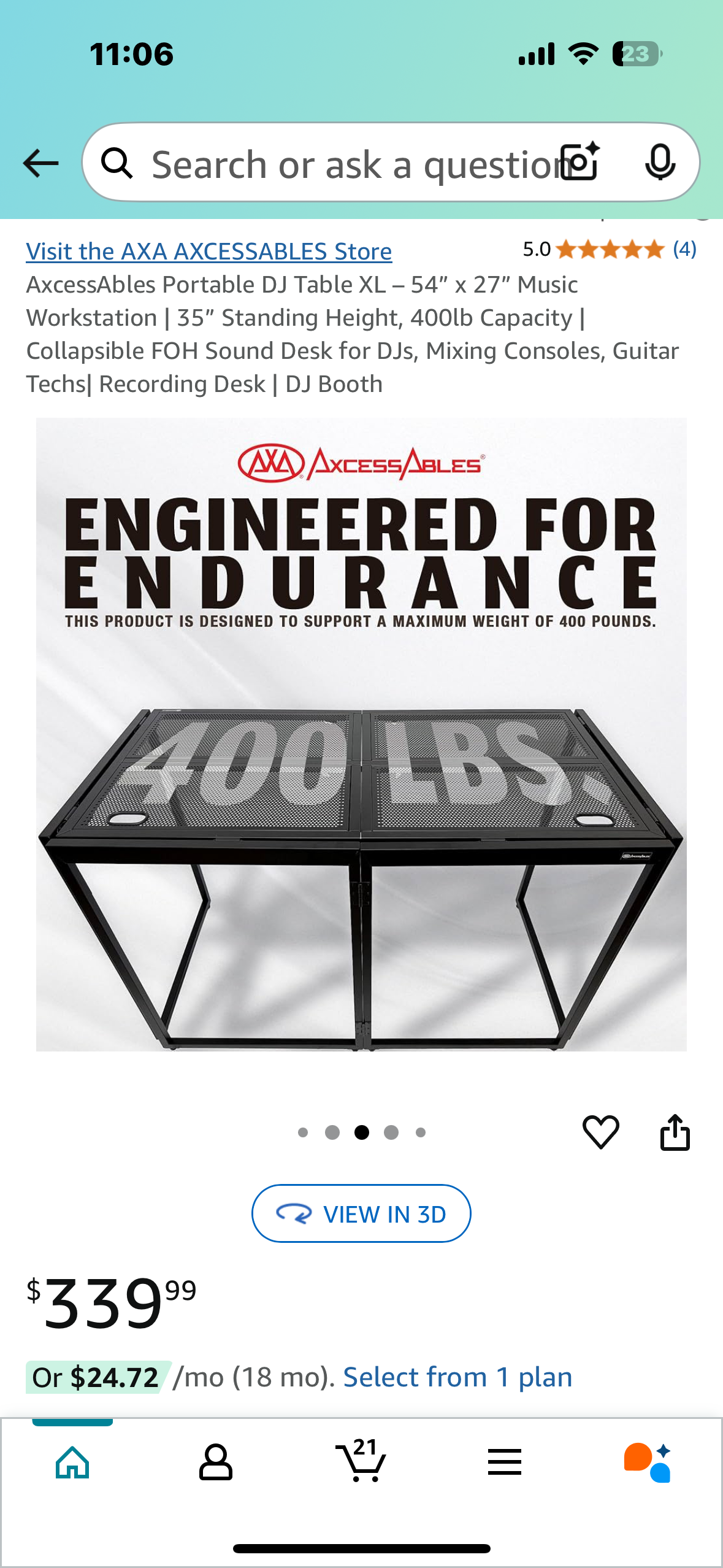Add this item to wish list with heart

[600, 1132]
